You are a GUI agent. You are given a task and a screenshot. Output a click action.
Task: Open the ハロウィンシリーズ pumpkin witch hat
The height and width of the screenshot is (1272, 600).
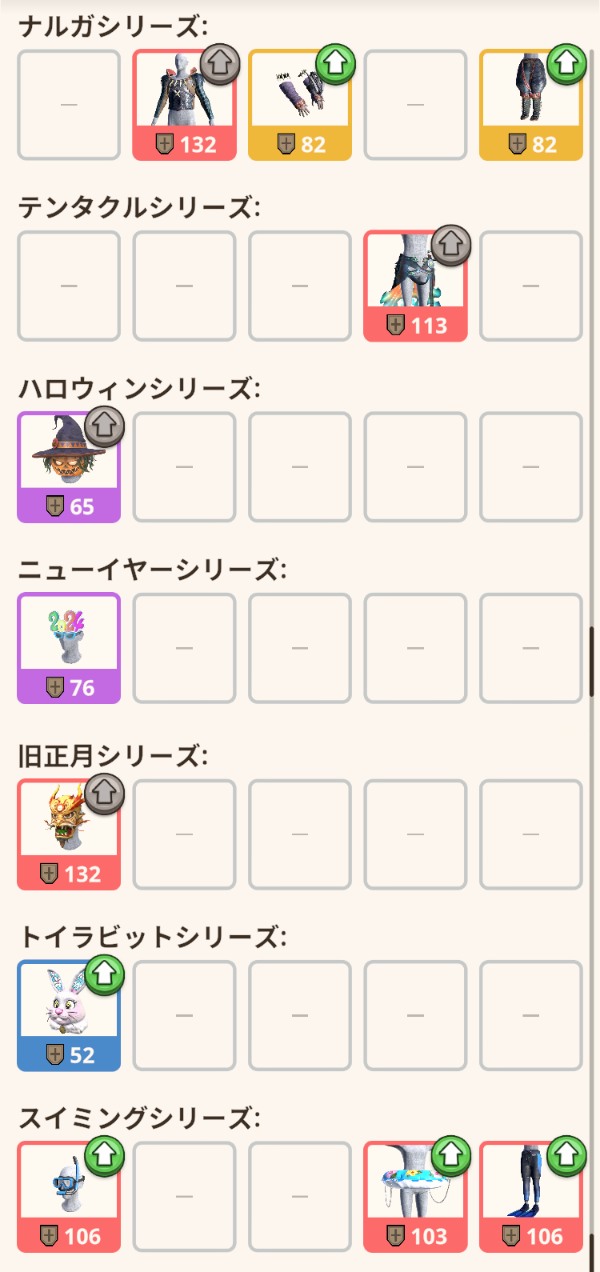click(69, 468)
